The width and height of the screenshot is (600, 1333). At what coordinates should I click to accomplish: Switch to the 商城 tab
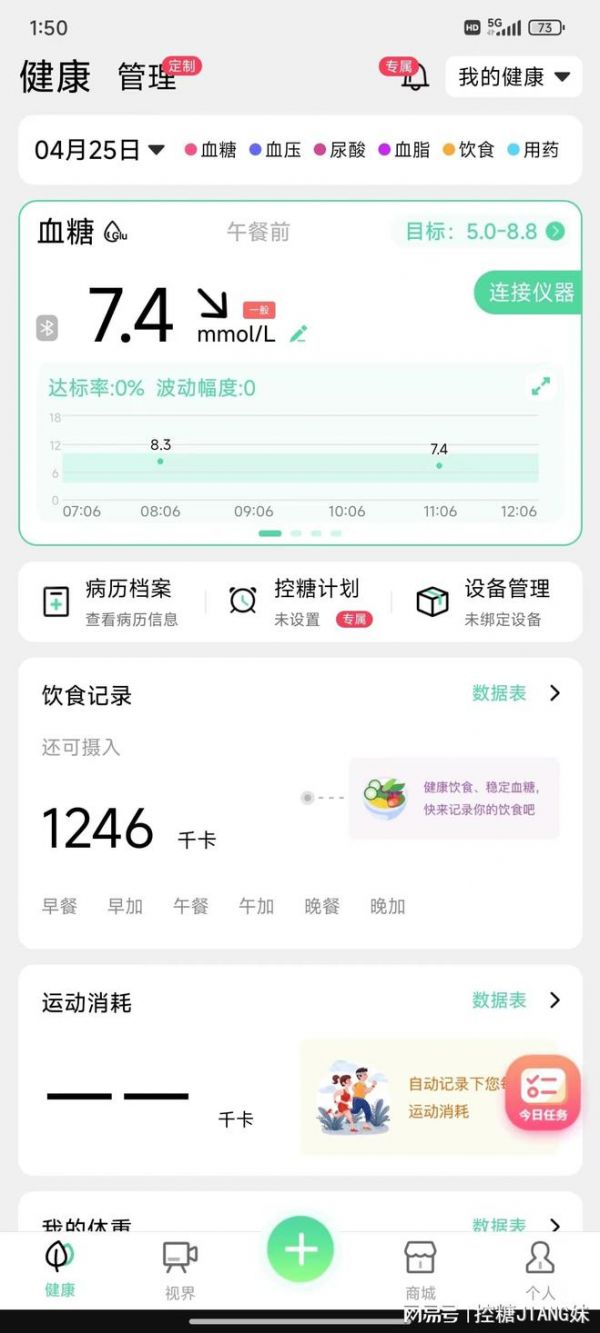420,1269
